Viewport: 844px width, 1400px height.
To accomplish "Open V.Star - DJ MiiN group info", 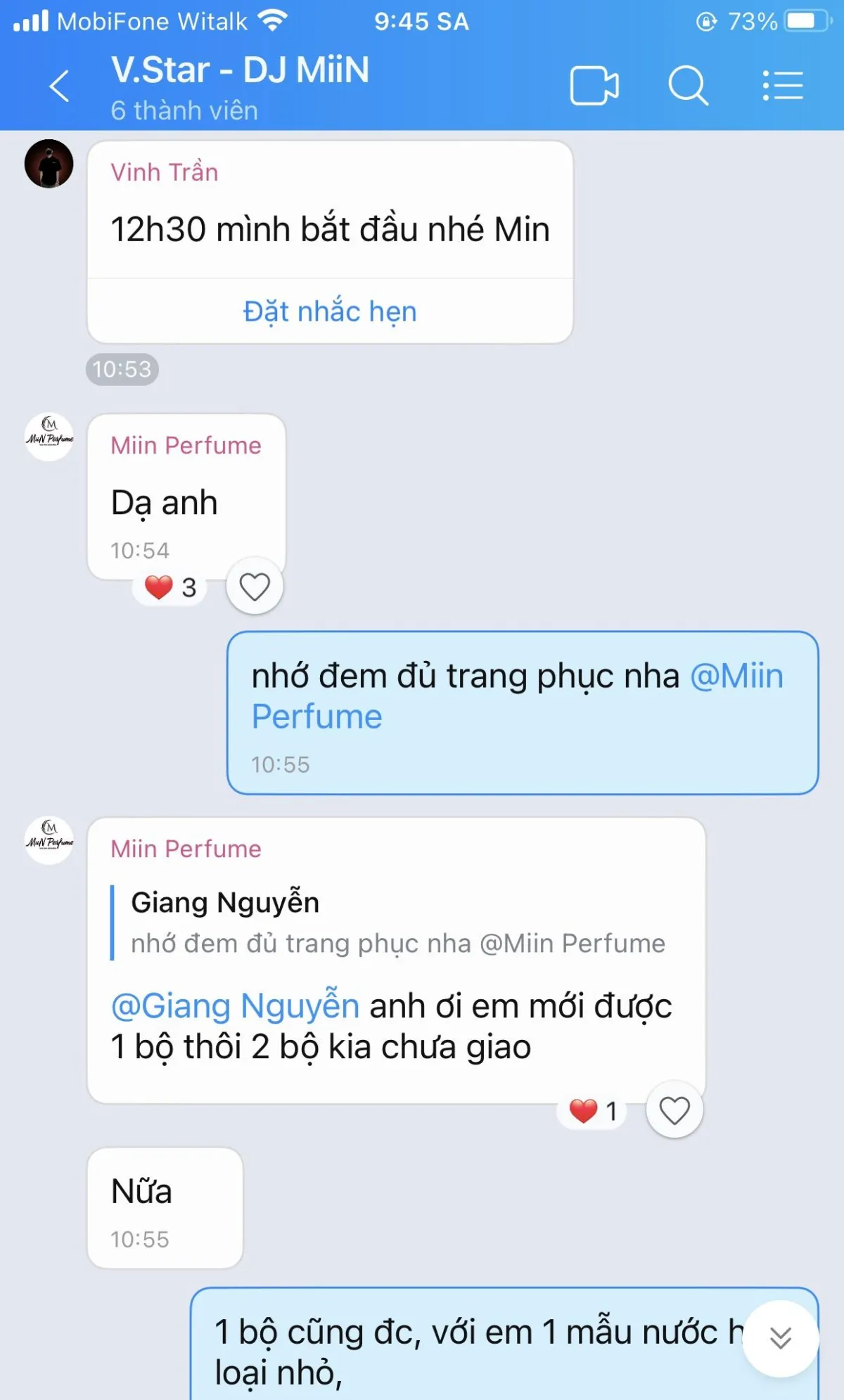I will click(240, 88).
